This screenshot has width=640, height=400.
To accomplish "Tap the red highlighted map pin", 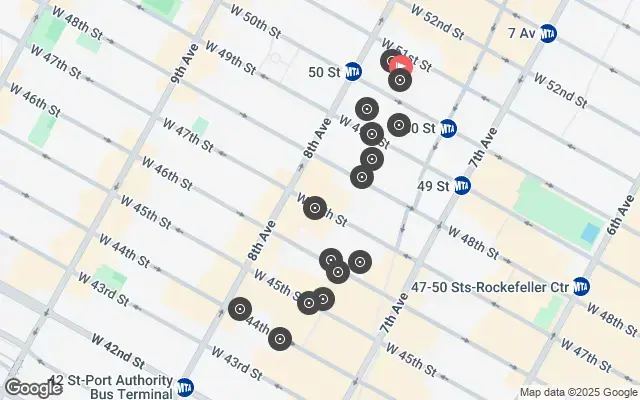I will (401, 69).
